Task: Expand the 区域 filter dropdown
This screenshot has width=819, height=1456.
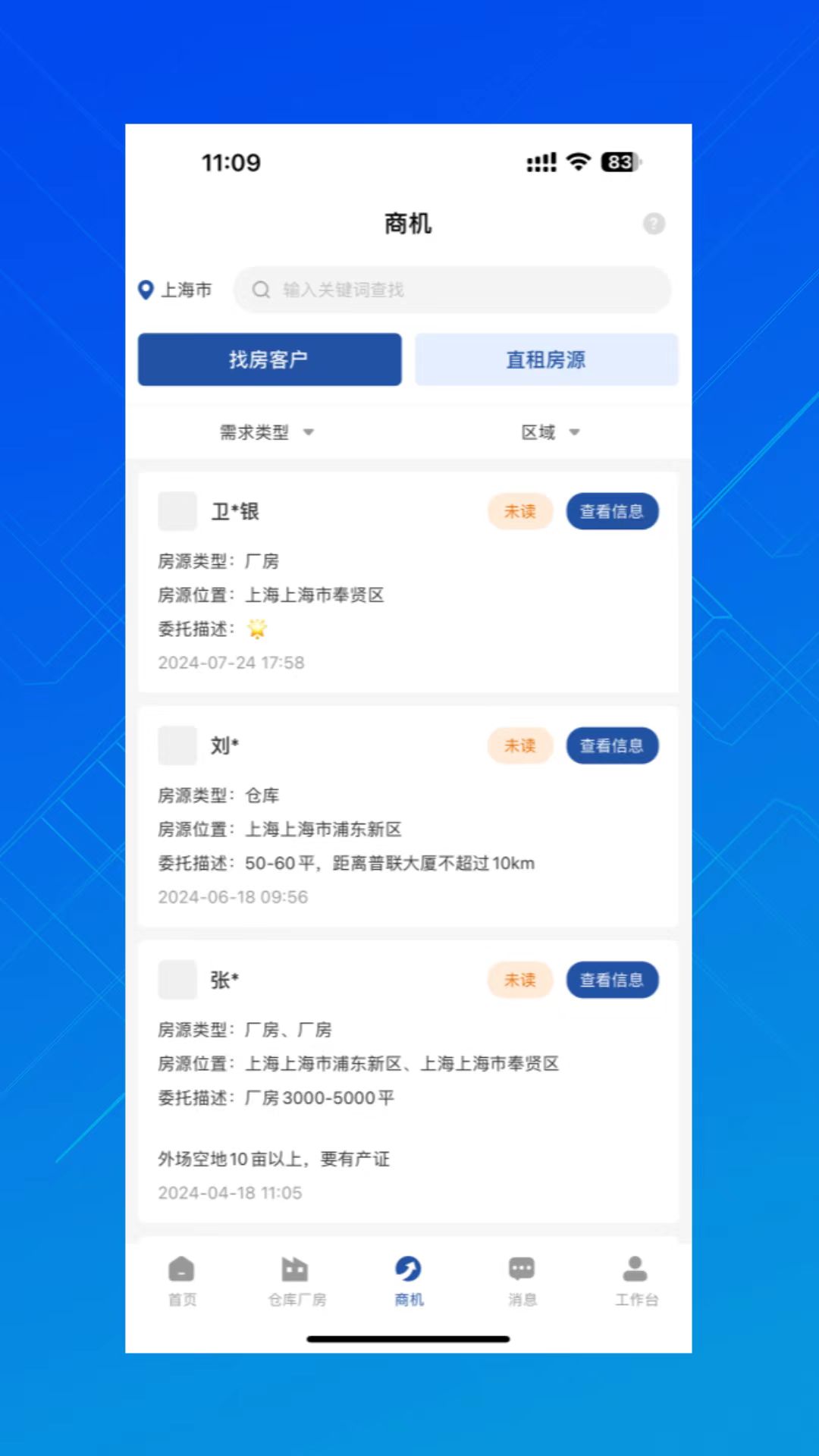Action: coord(550,432)
